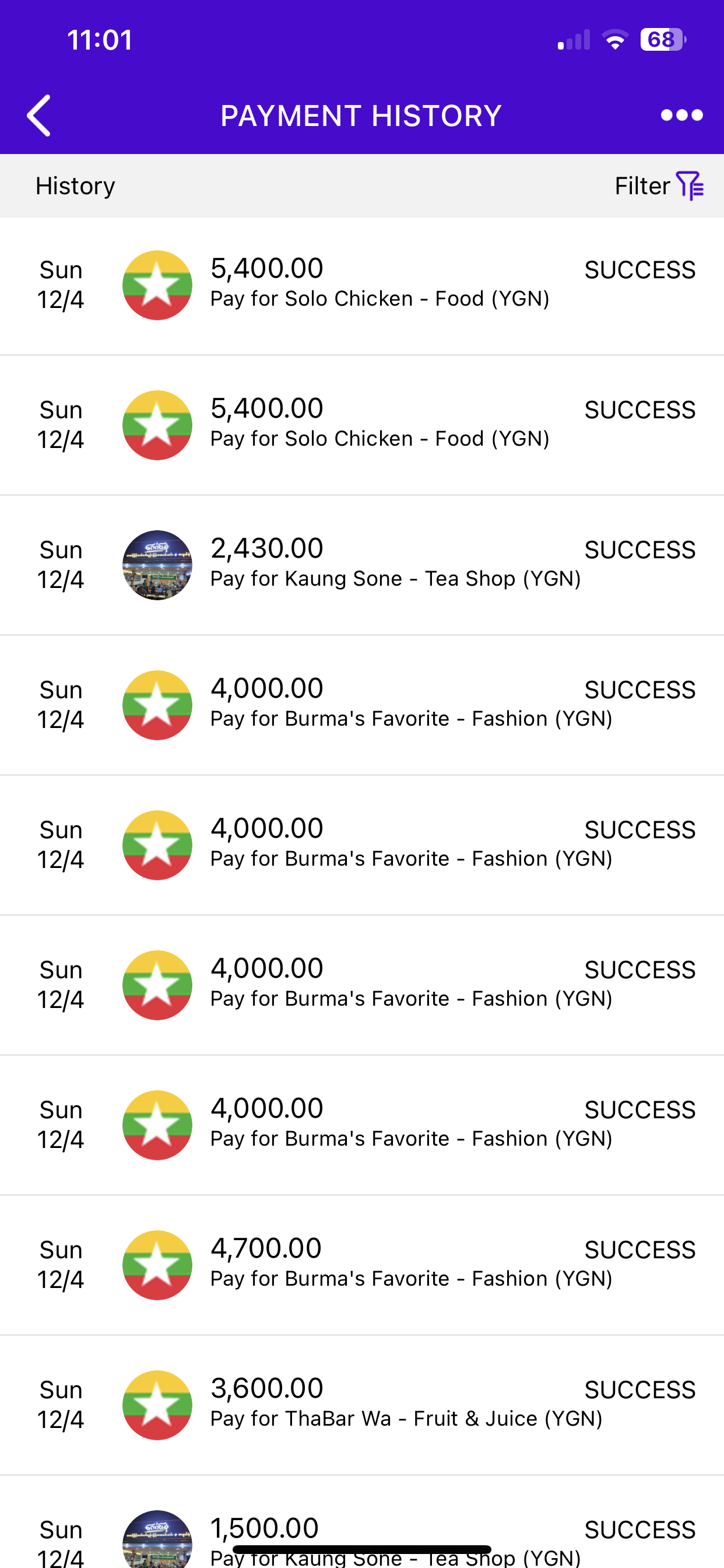Open the three-dot overflow menu
This screenshot has width=724, height=1568.
click(x=681, y=115)
